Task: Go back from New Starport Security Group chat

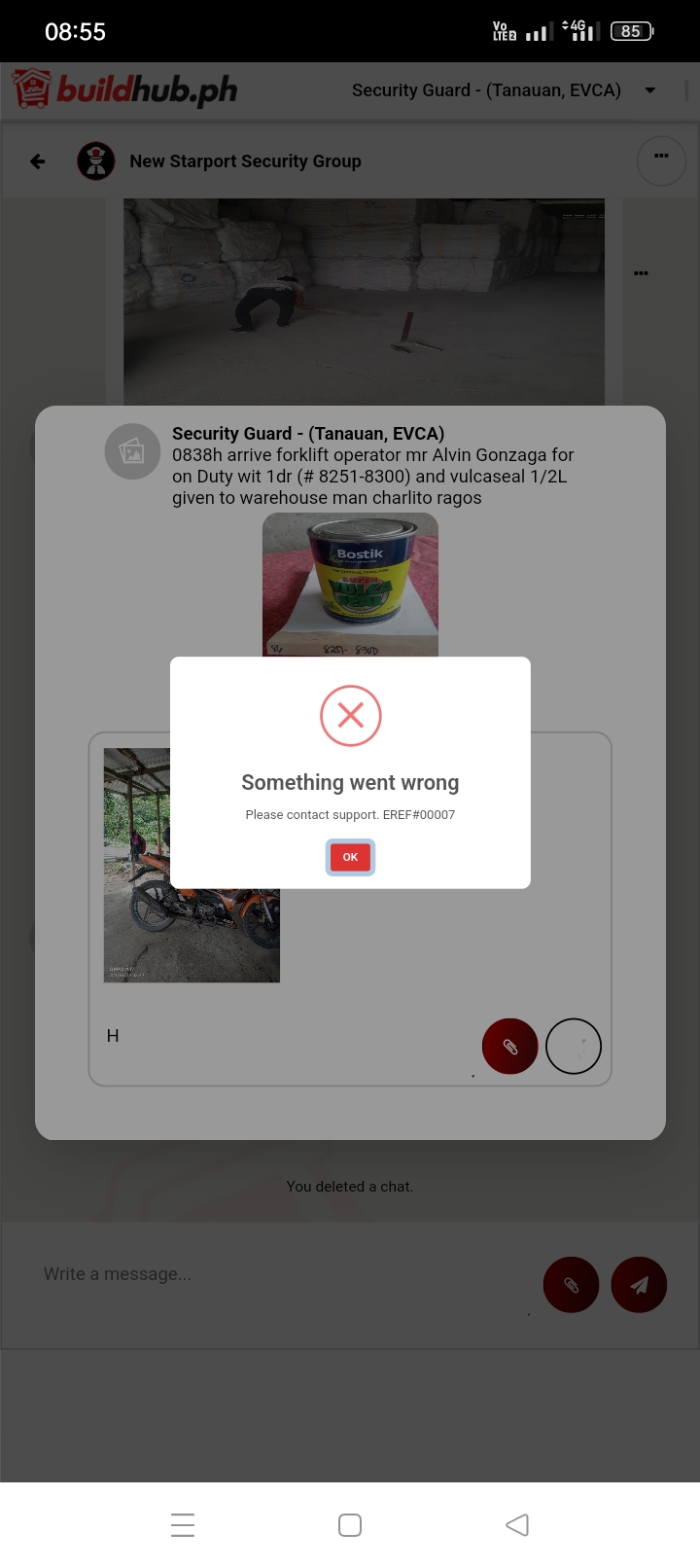Action: pyautogui.click(x=38, y=161)
